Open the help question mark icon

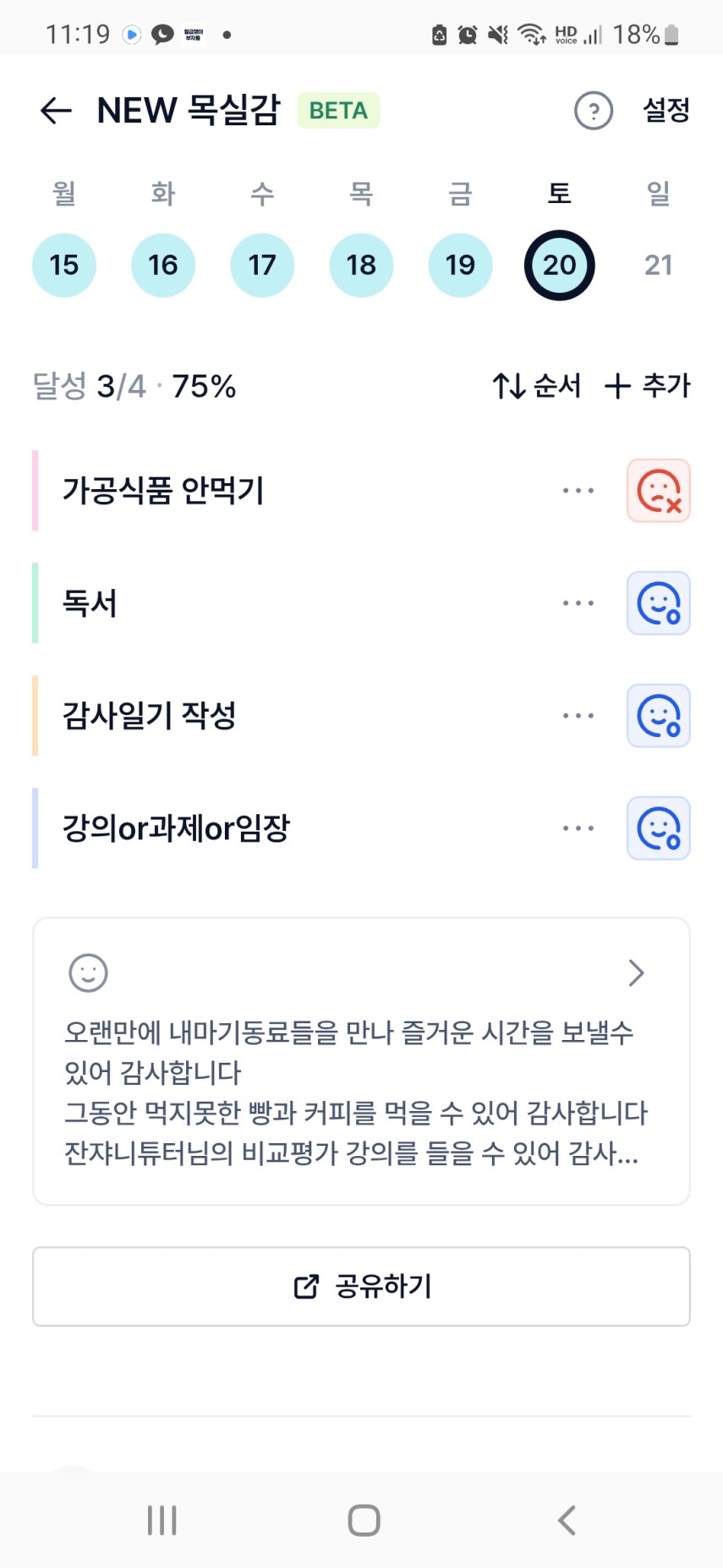coord(593,111)
